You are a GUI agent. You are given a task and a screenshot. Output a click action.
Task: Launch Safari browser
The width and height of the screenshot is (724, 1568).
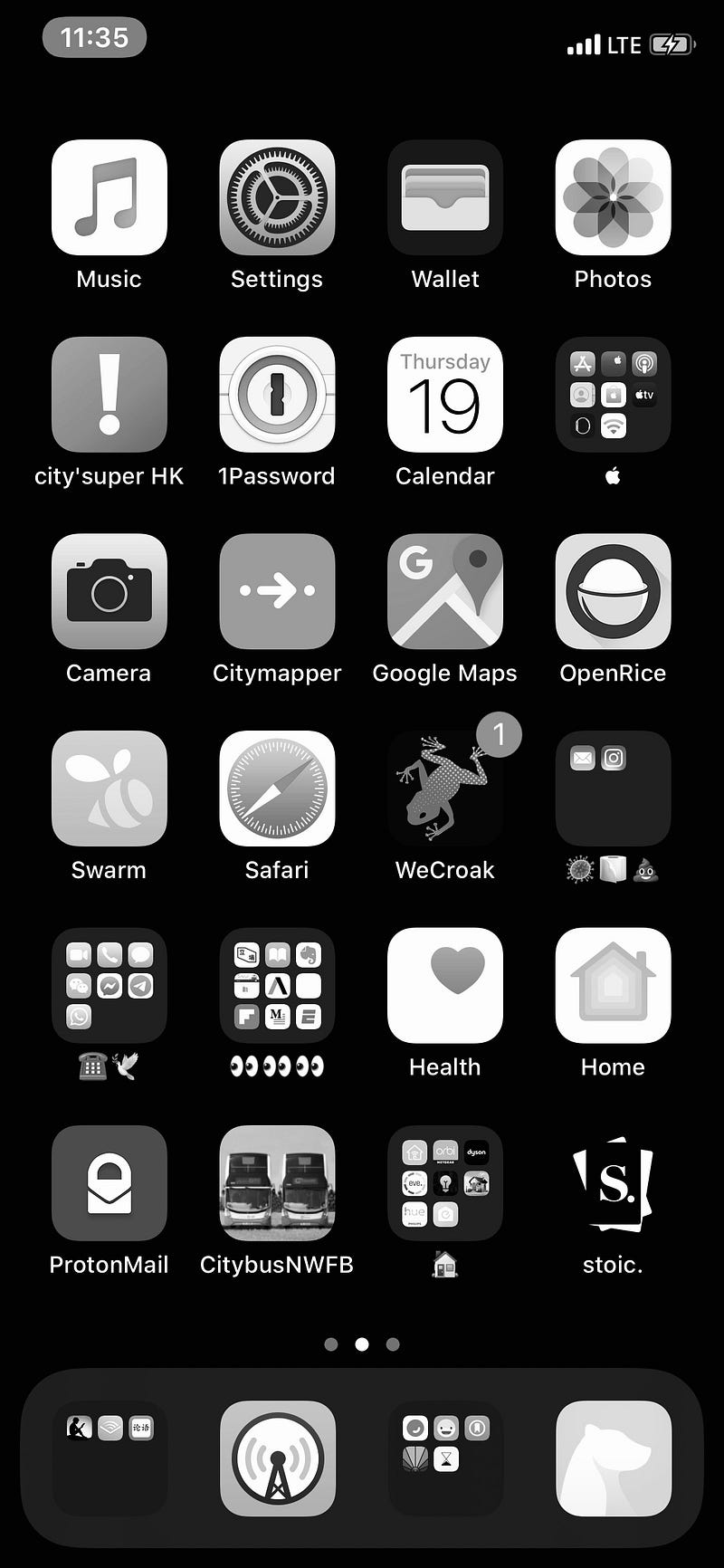pyautogui.click(x=277, y=789)
